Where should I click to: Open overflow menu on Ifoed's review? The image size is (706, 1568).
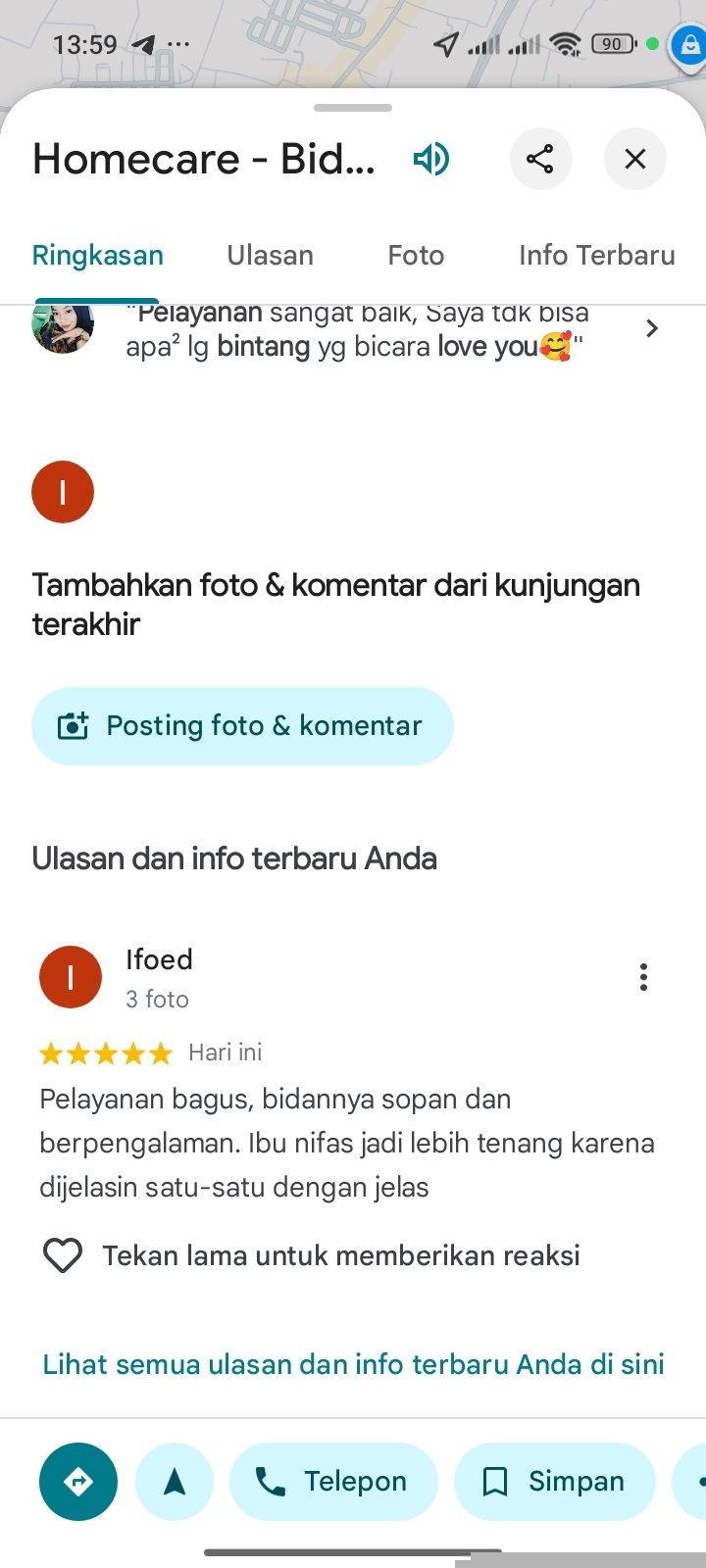643,977
